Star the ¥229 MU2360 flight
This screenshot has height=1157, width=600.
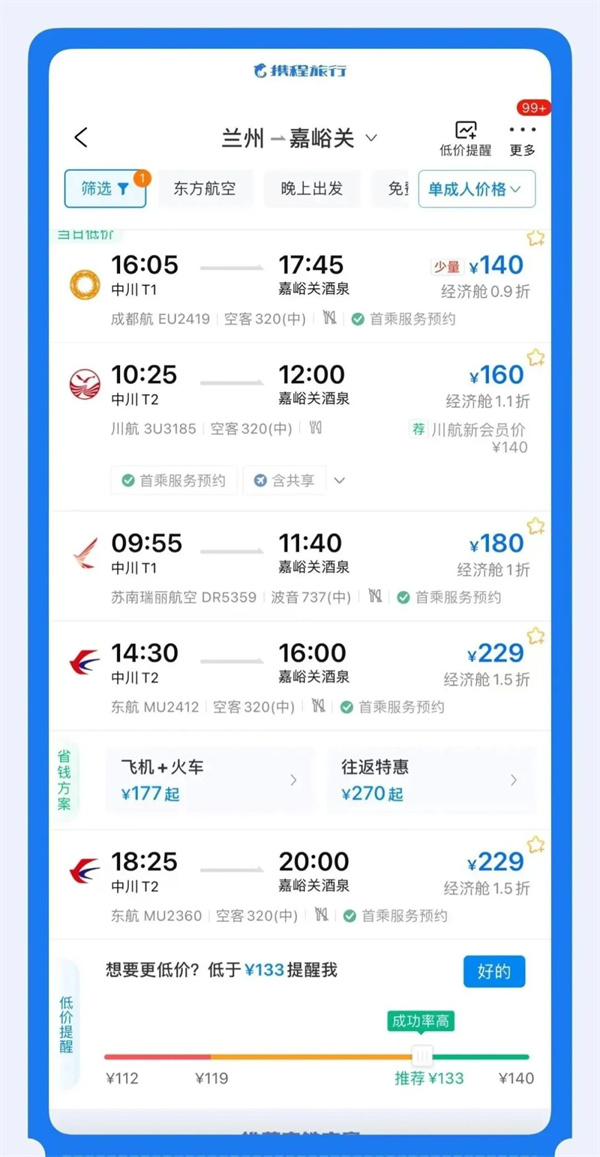coord(536,845)
